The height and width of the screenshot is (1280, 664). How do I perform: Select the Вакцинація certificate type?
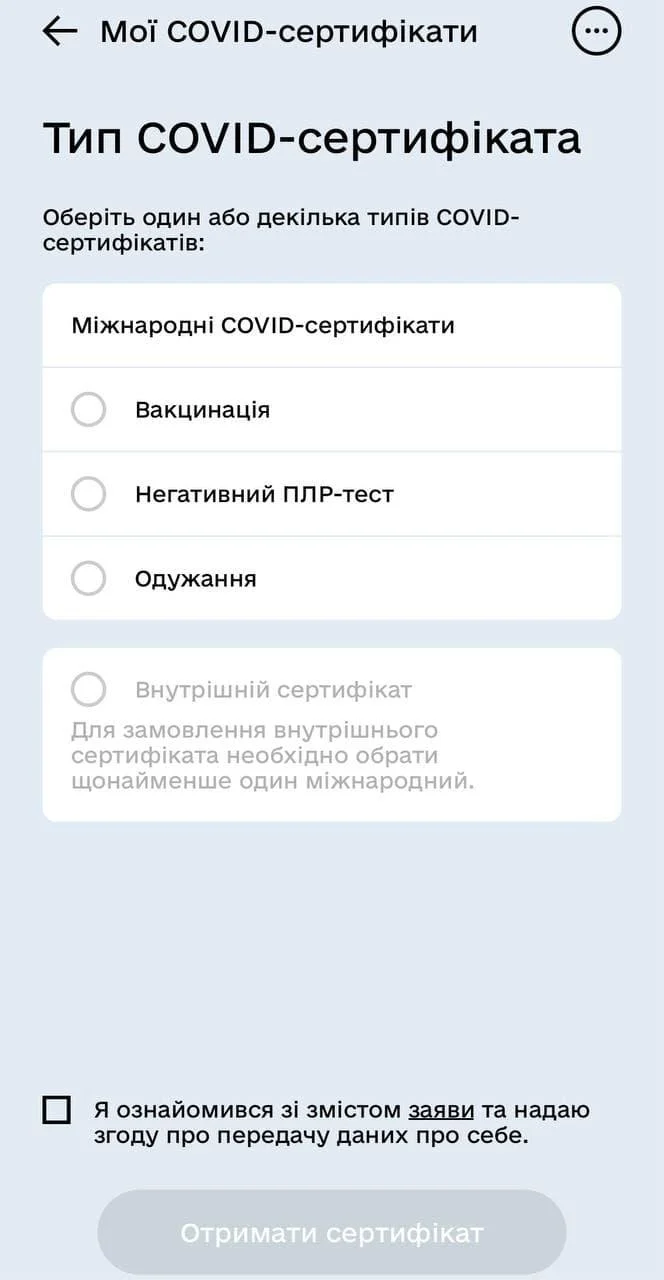pyautogui.click(x=89, y=410)
